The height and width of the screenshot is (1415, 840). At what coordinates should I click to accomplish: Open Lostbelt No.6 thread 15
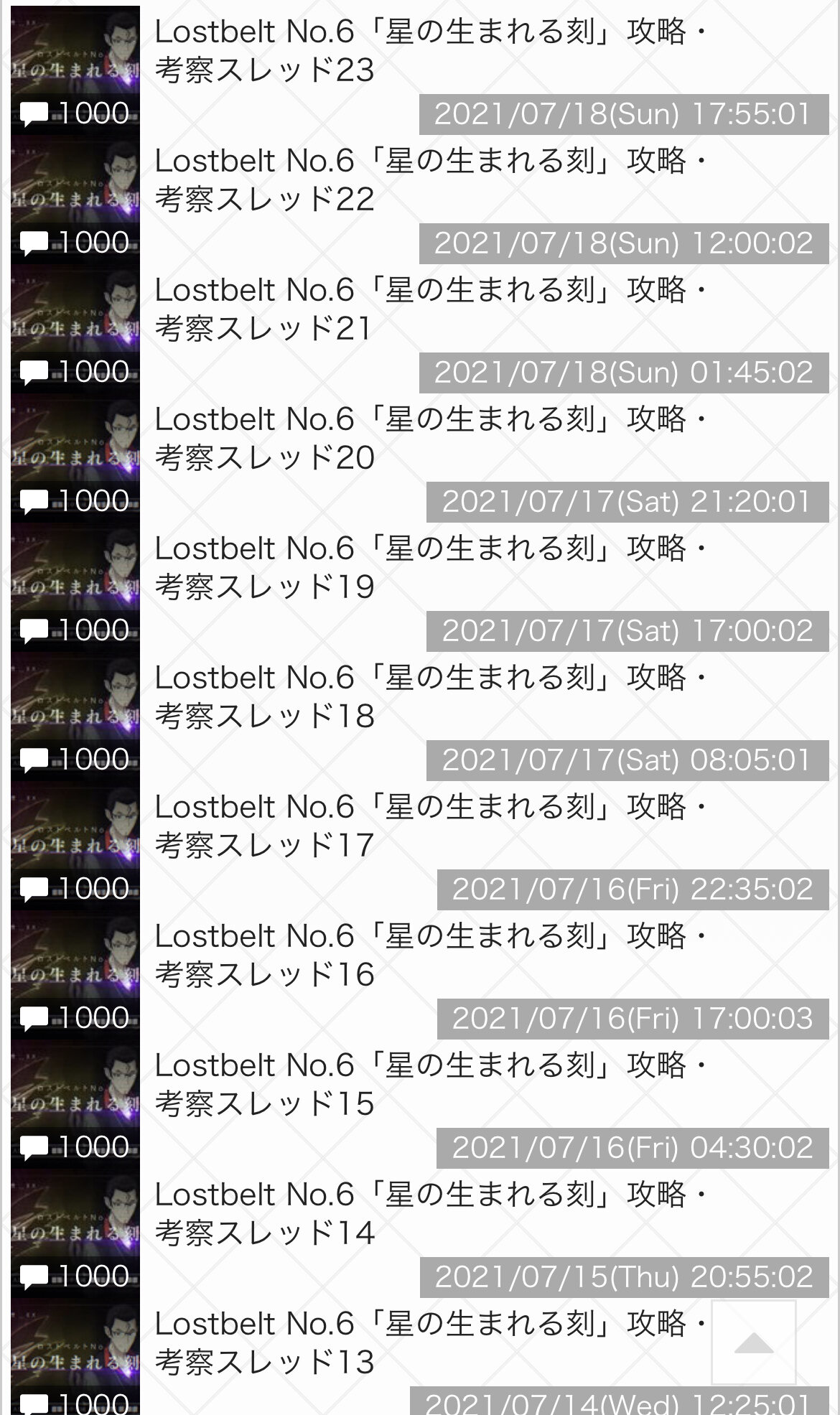pyautogui.click(x=429, y=1085)
